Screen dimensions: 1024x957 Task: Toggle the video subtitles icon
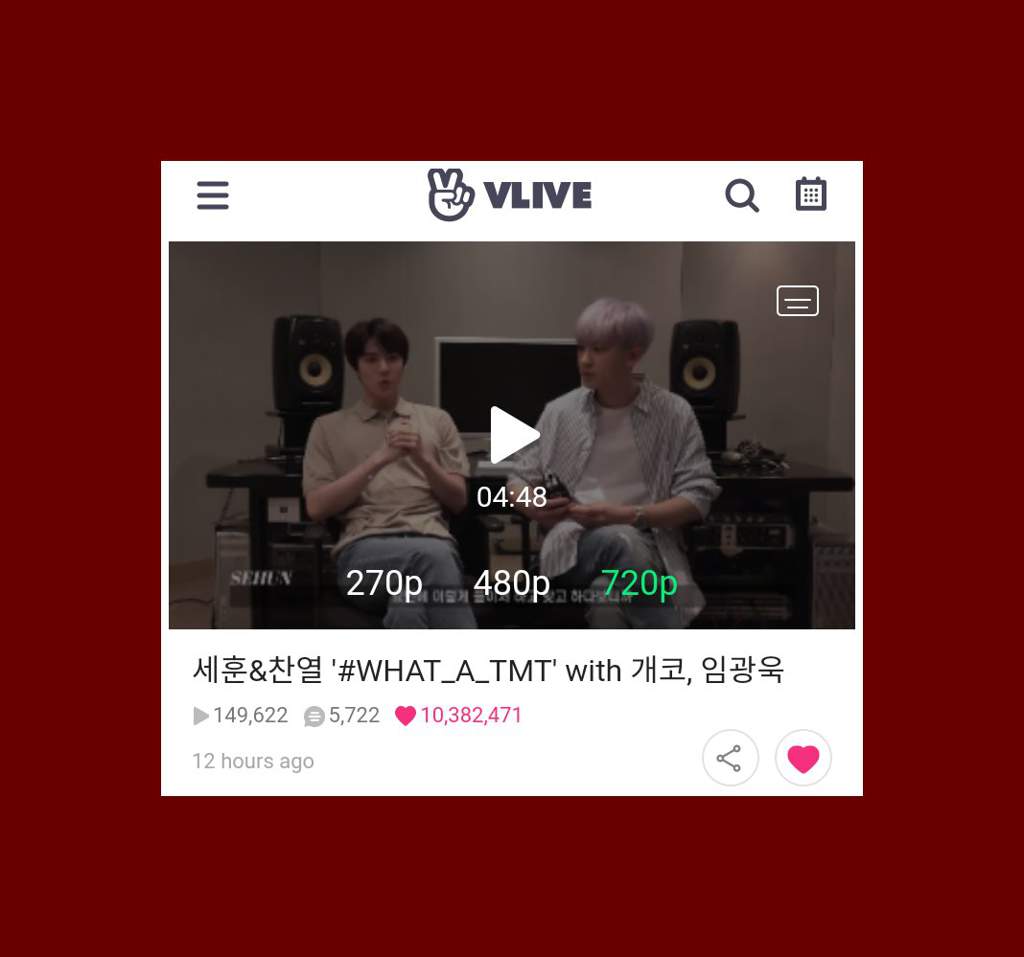click(797, 301)
